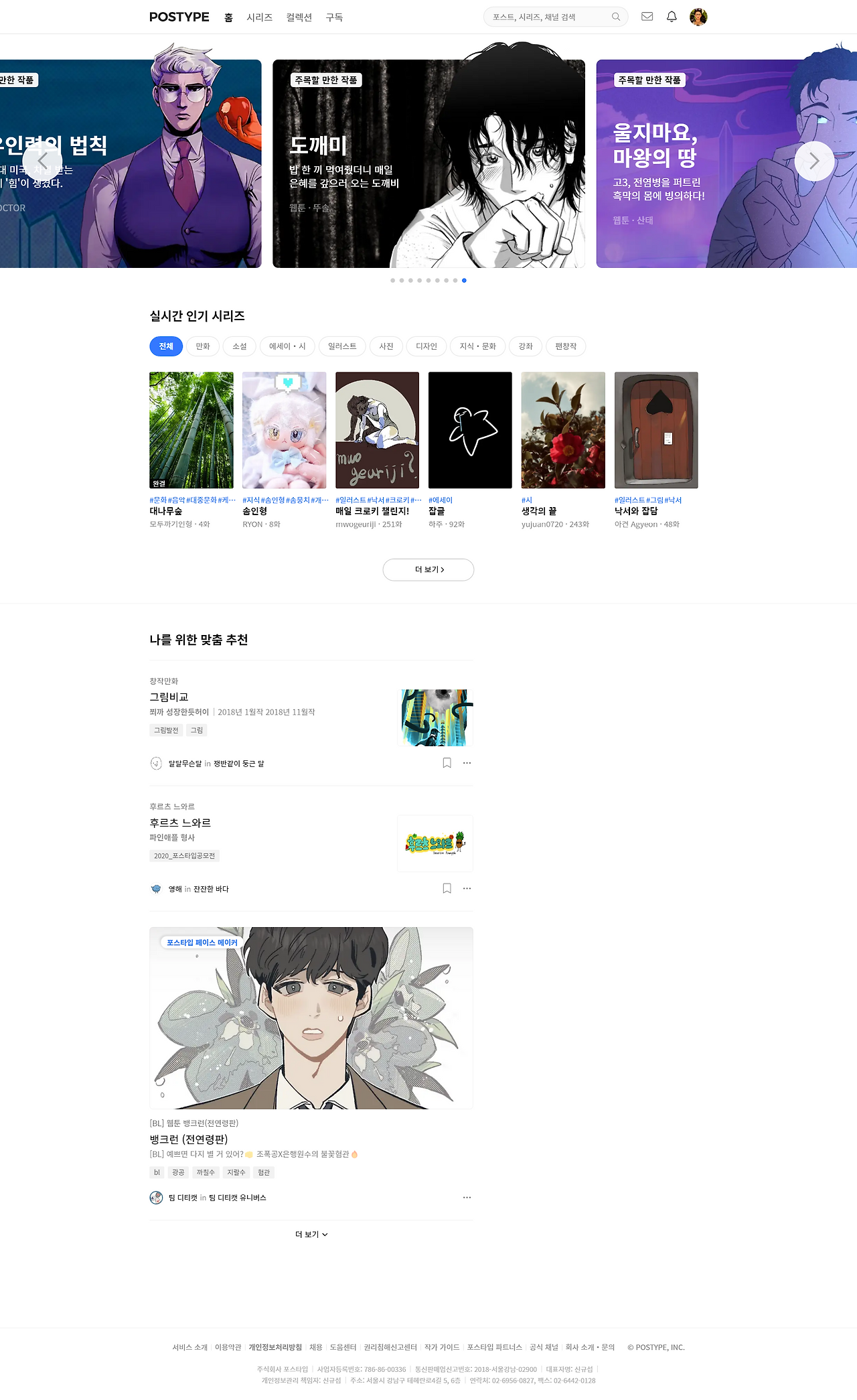The width and height of the screenshot is (857, 1400).
Task: Click 더 보기 under popular series
Action: coord(428,569)
